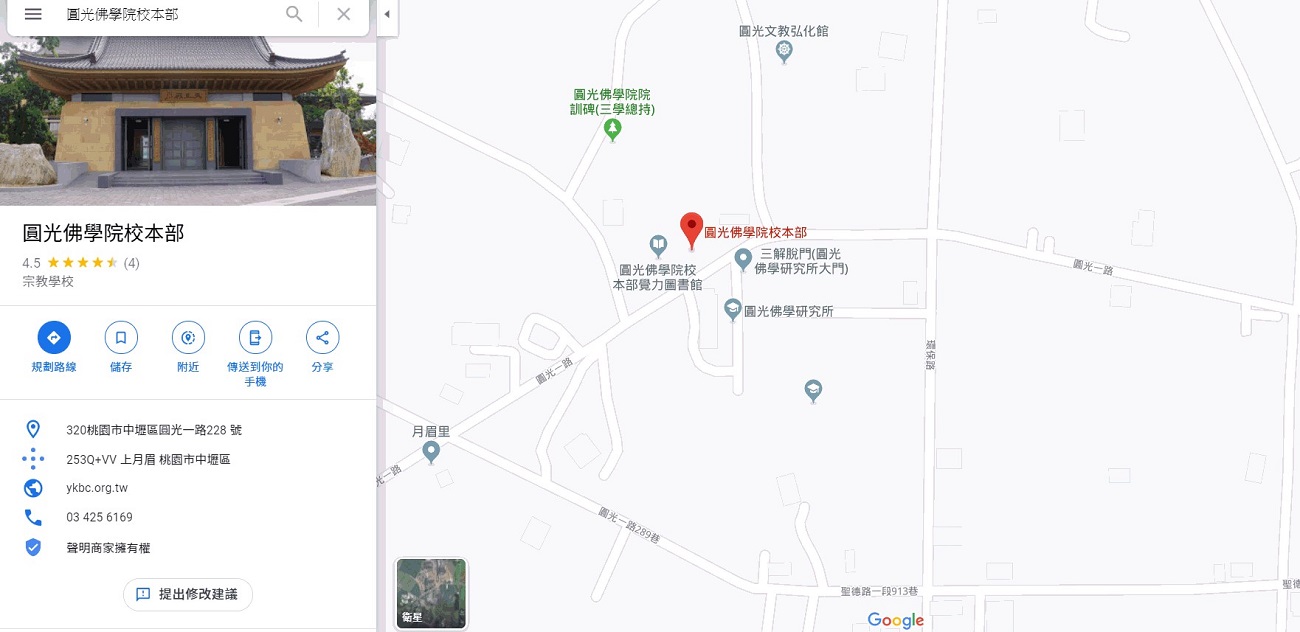Suggest an edit with 提出修改建議
This screenshot has height=632, width=1300.
point(188,594)
